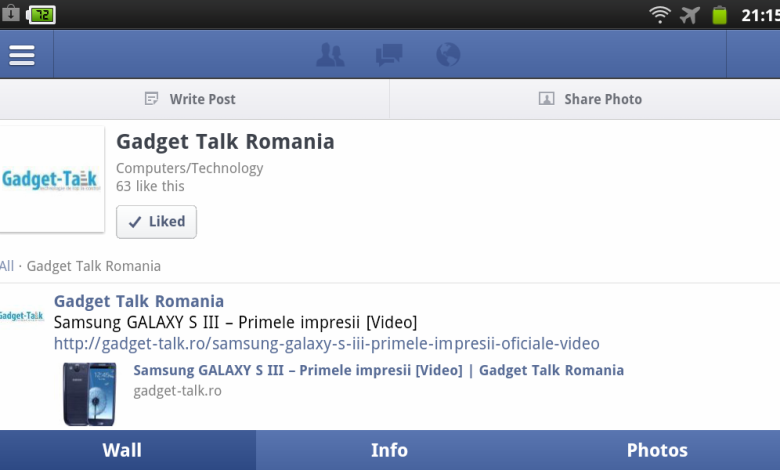Viewport: 780px width, 470px height.
Task: Open Gadget Talk Romania post author name
Action: (139, 301)
